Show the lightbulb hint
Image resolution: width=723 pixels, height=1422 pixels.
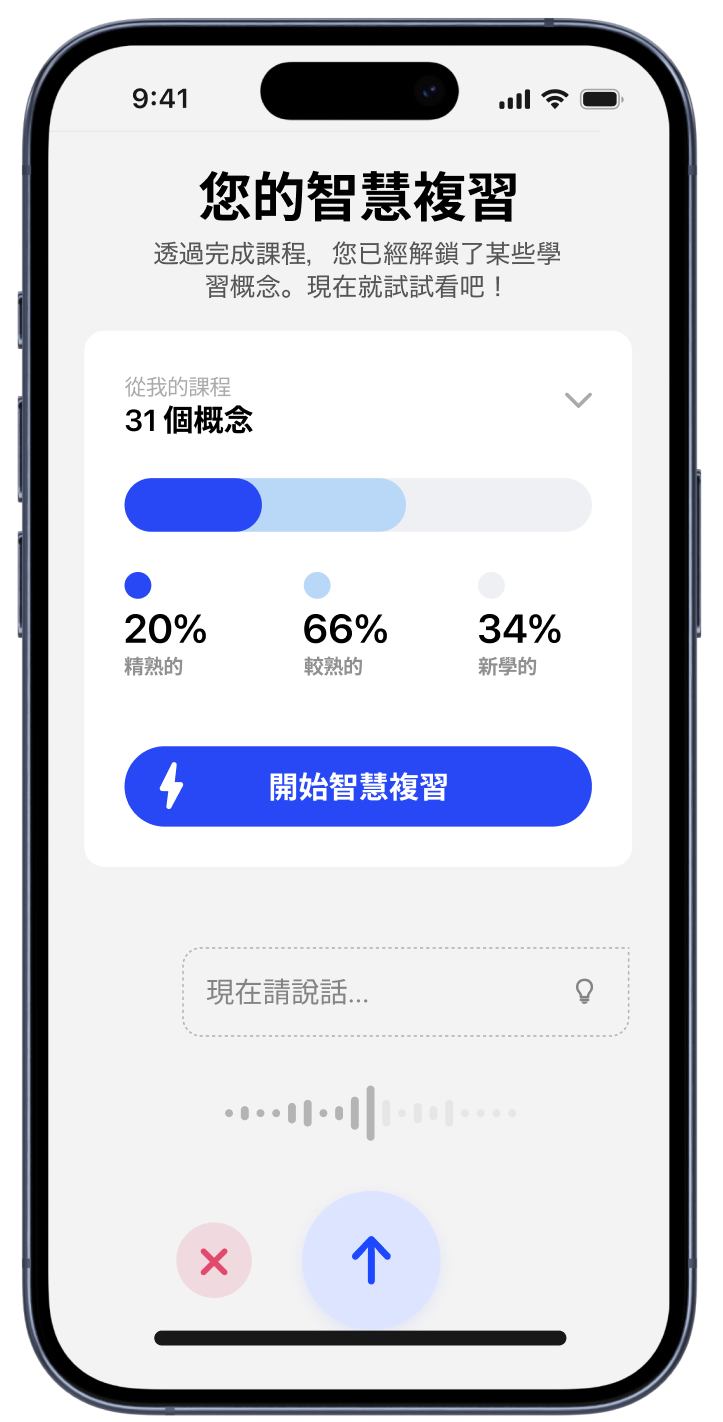[584, 991]
